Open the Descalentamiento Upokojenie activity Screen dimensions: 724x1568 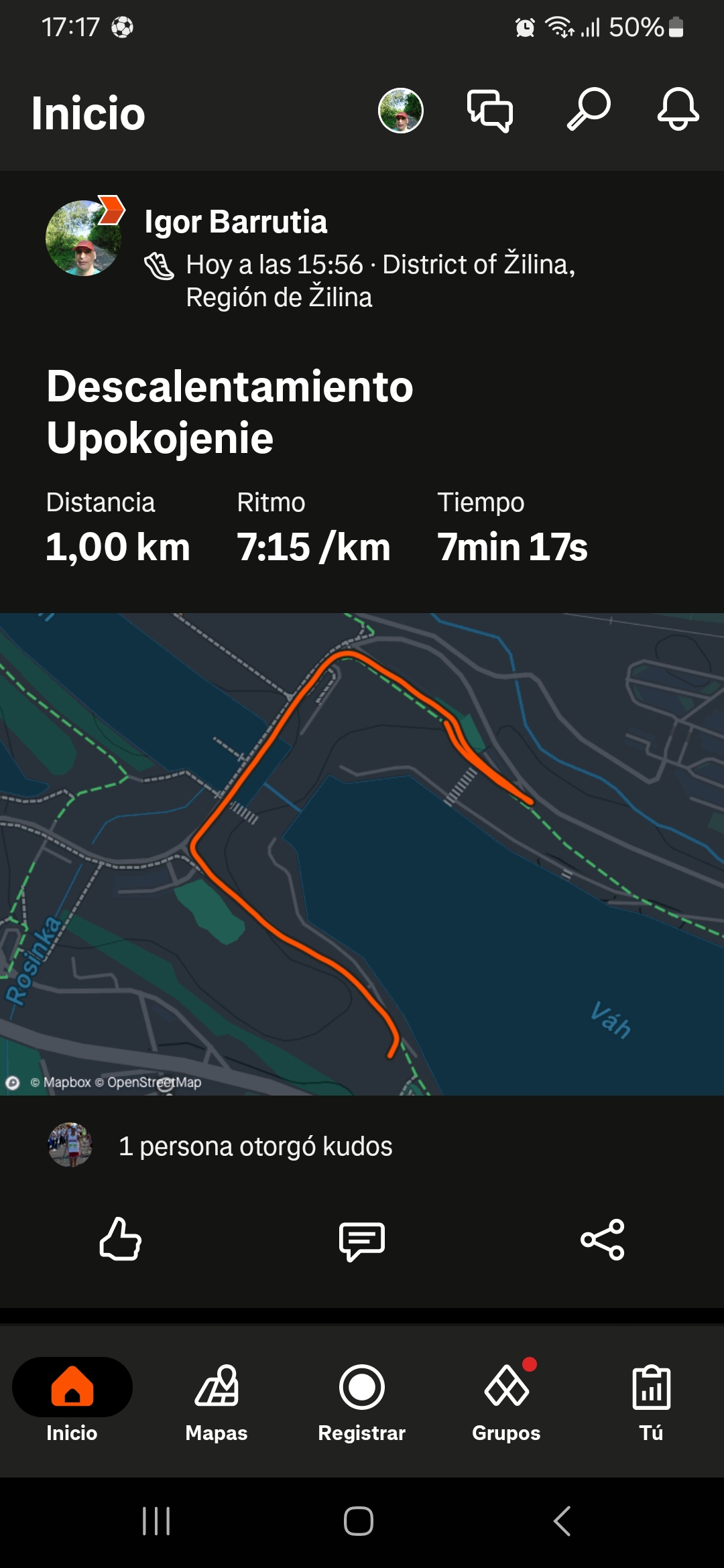coord(230,412)
